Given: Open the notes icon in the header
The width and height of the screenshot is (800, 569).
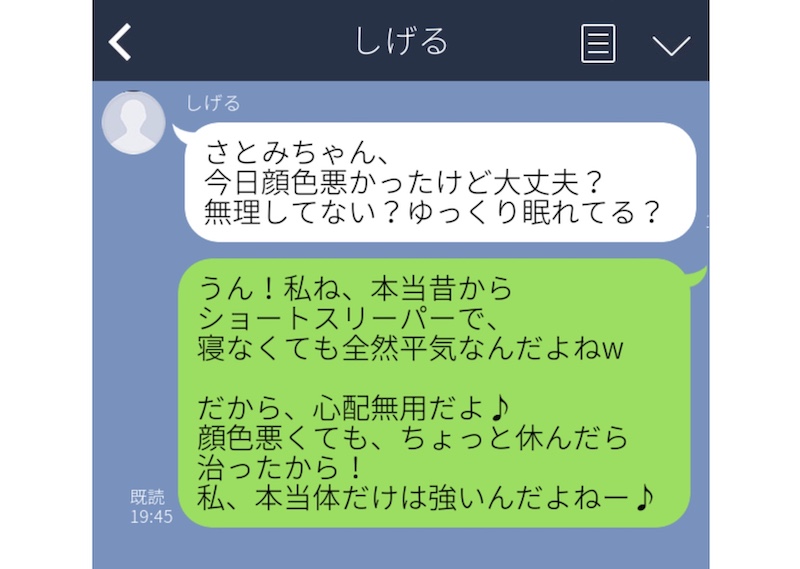Looking at the screenshot, I should point(598,43).
